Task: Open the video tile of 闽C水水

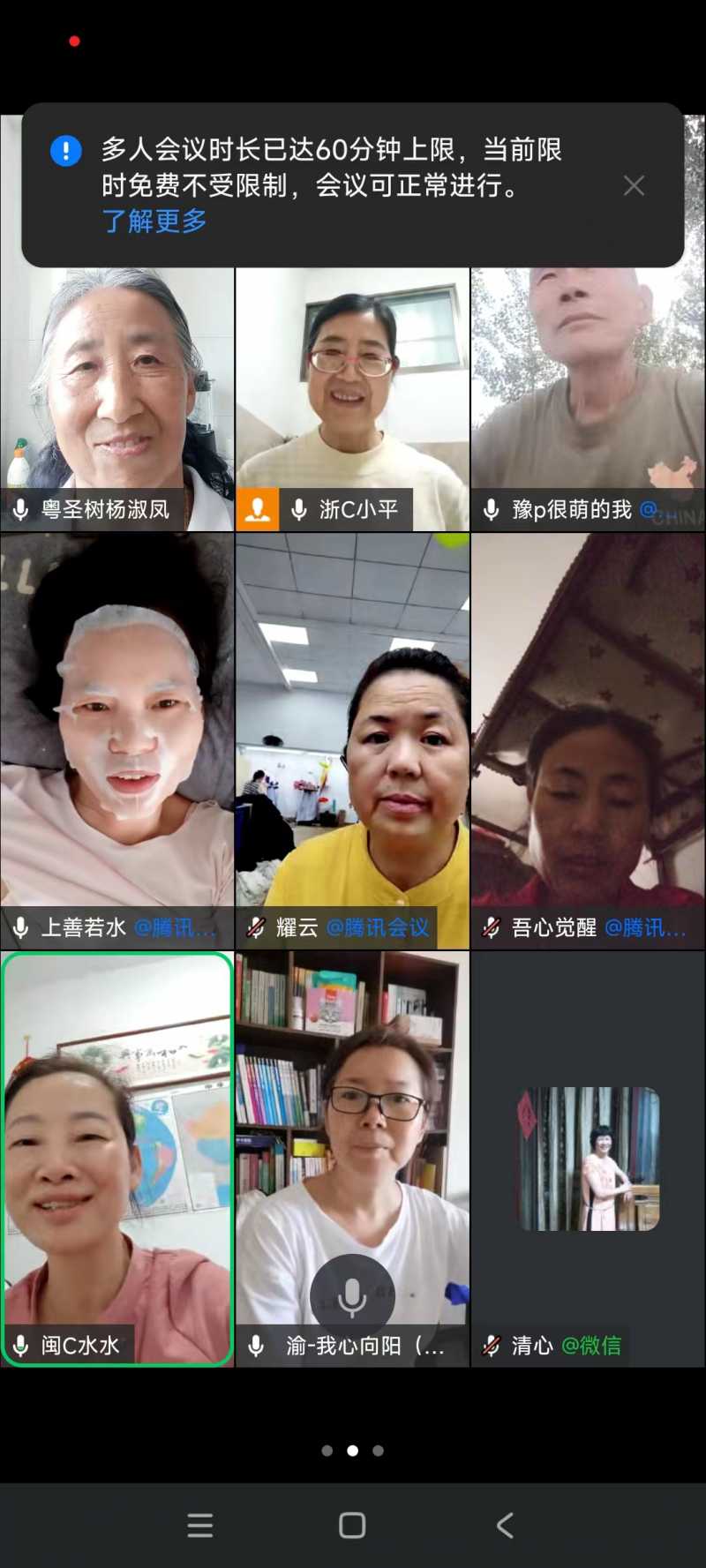Action: point(117,1147)
